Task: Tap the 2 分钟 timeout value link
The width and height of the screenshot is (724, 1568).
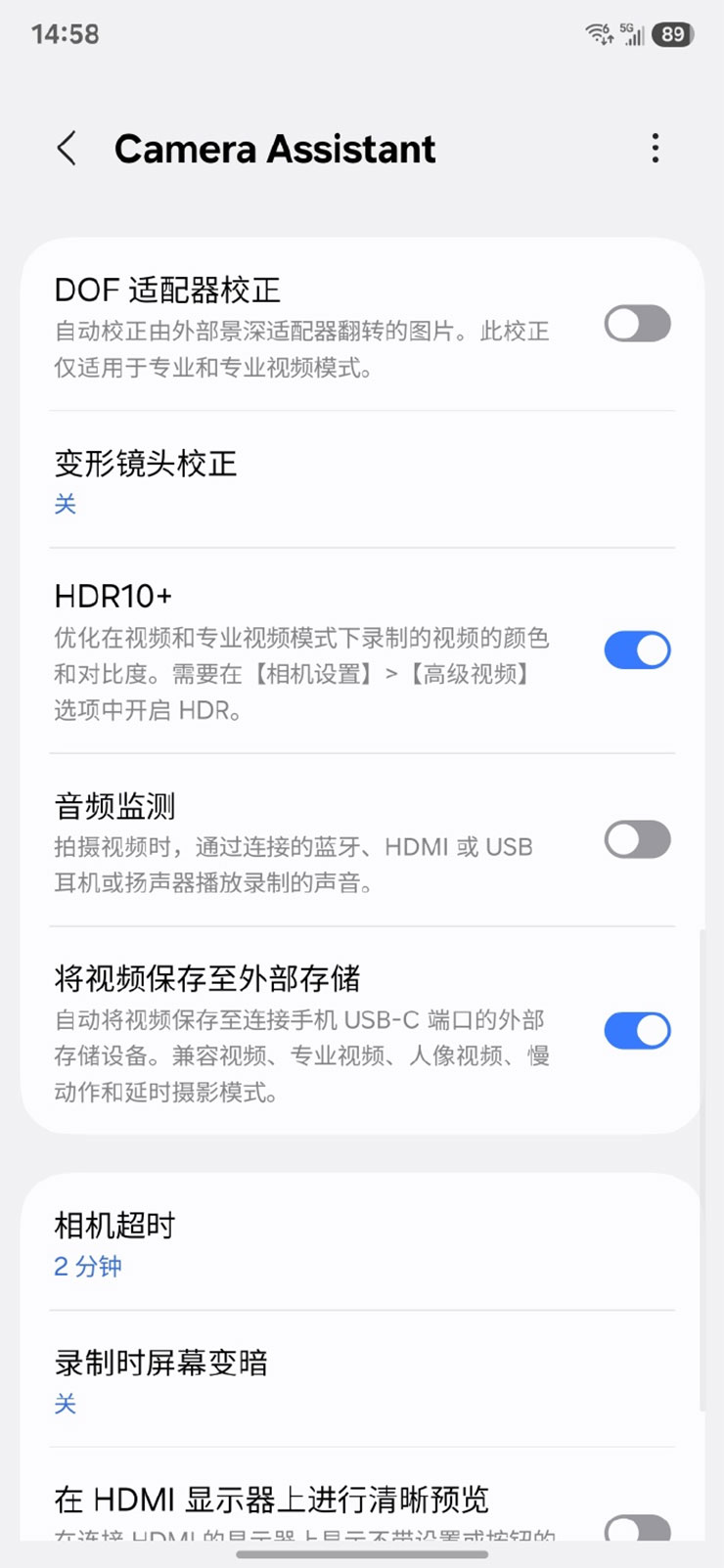Action: pyautogui.click(x=87, y=1267)
